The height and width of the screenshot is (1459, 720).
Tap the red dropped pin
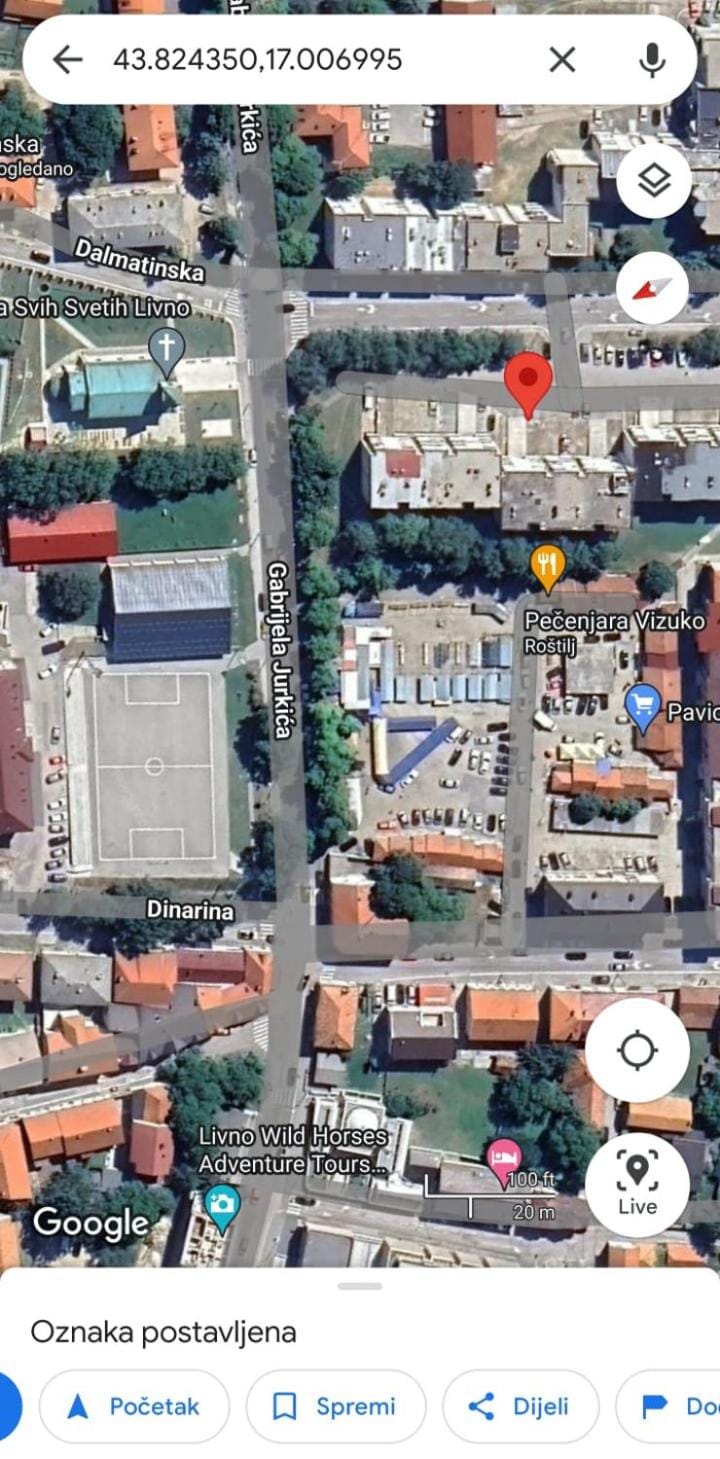pos(528,382)
